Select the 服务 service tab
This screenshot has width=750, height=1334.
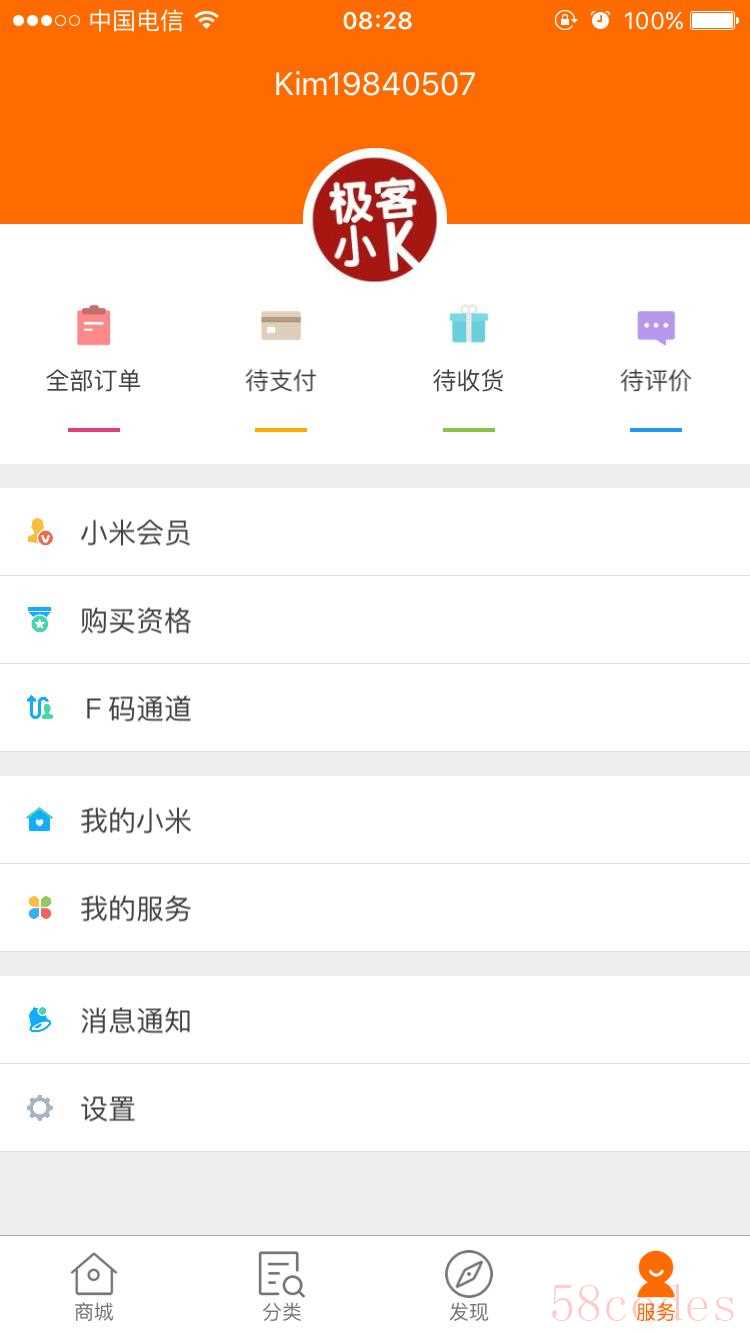tap(656, 1286)
